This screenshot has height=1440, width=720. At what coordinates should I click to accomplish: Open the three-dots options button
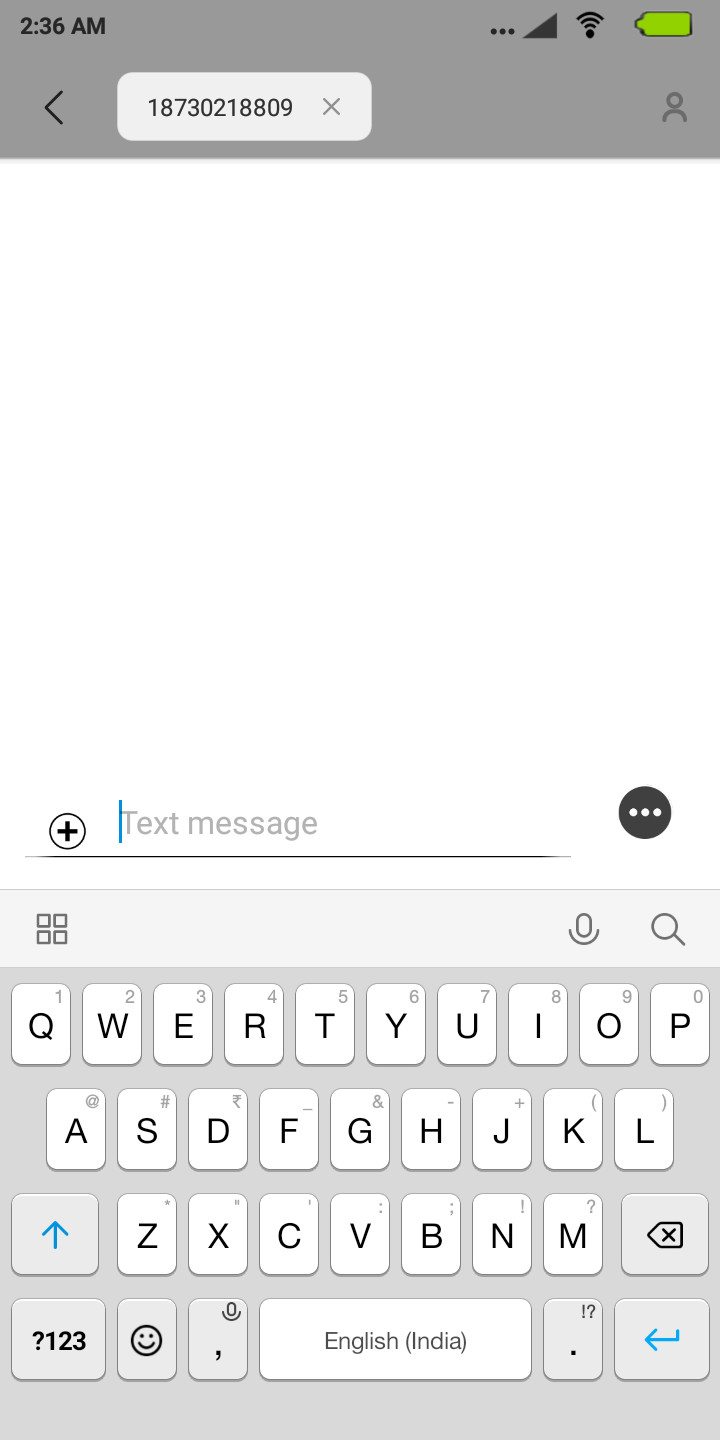[x=645, y=812]
